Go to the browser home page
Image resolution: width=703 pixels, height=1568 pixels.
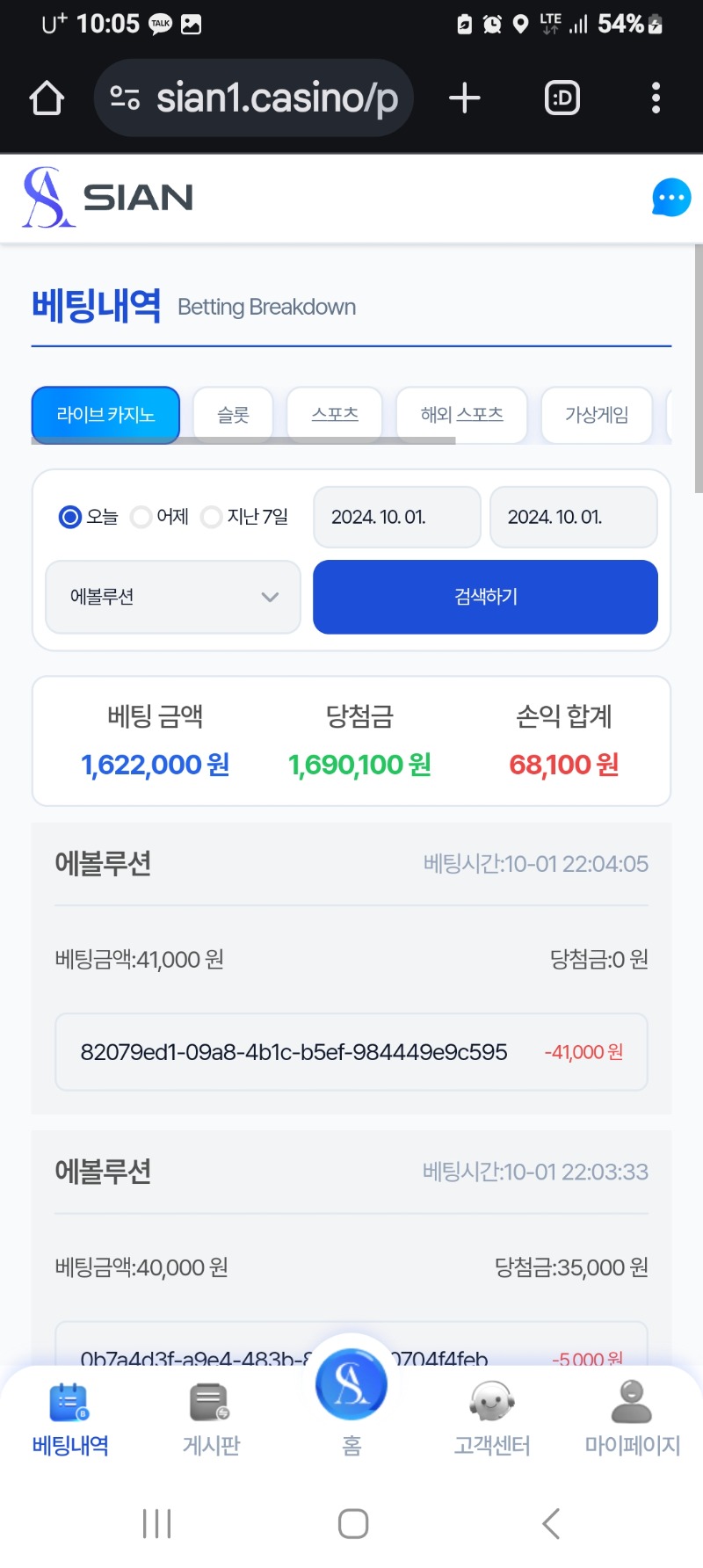[47, 98]
